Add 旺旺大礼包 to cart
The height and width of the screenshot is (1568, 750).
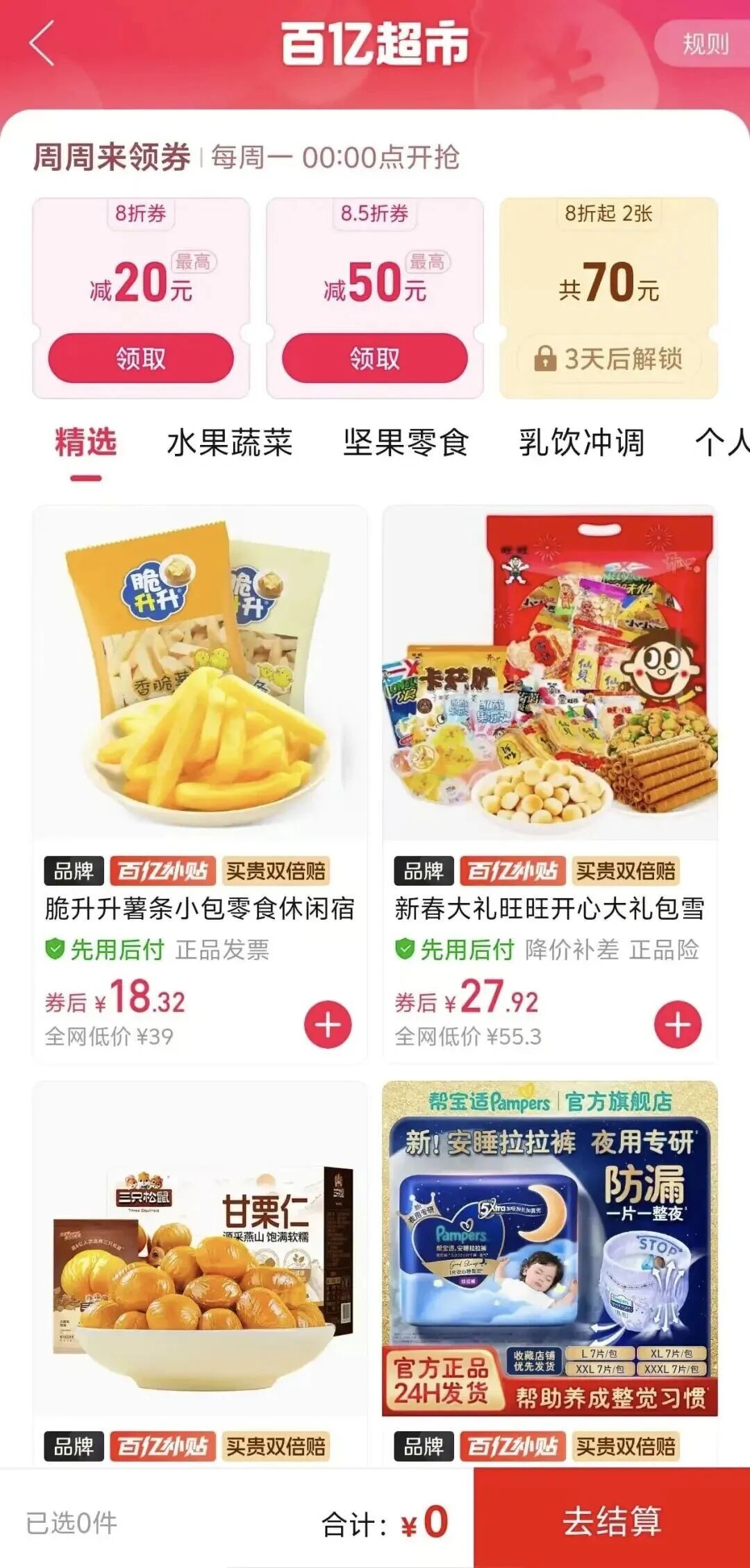pyautogui.click(x=678, y=1025)
